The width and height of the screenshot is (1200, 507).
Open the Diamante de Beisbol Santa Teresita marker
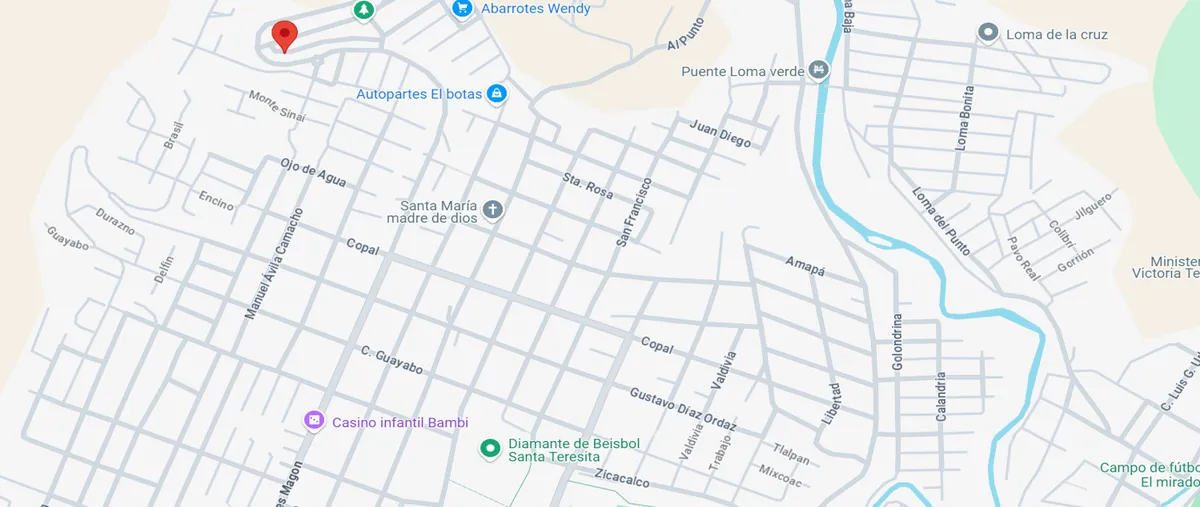(489, 449)
